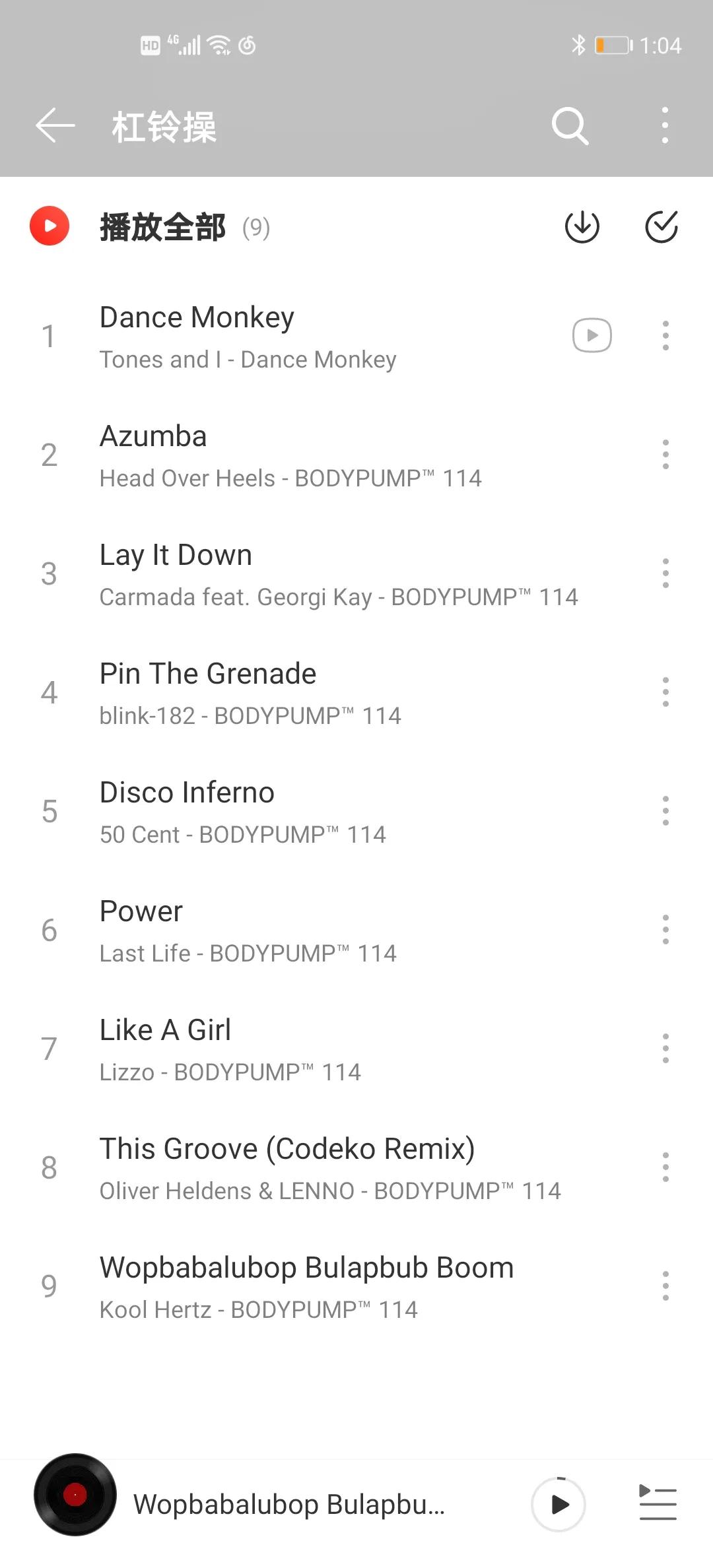
Task: Open more options for Dance Monkey
Action: click(x=665, y=335)
